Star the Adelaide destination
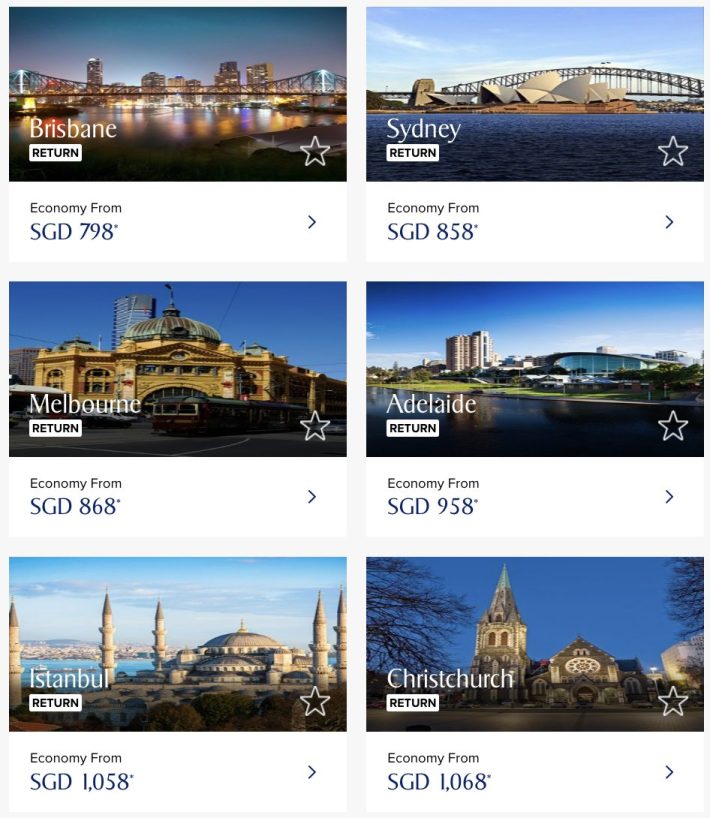 673,426
